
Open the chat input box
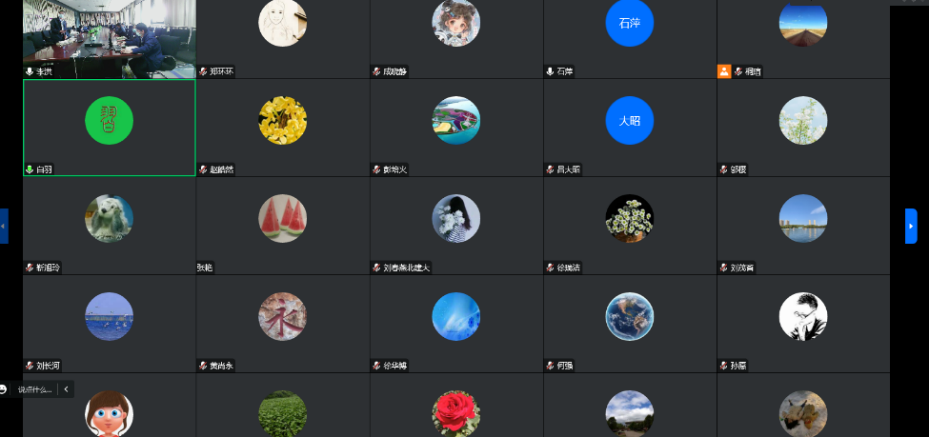[35, 389]
